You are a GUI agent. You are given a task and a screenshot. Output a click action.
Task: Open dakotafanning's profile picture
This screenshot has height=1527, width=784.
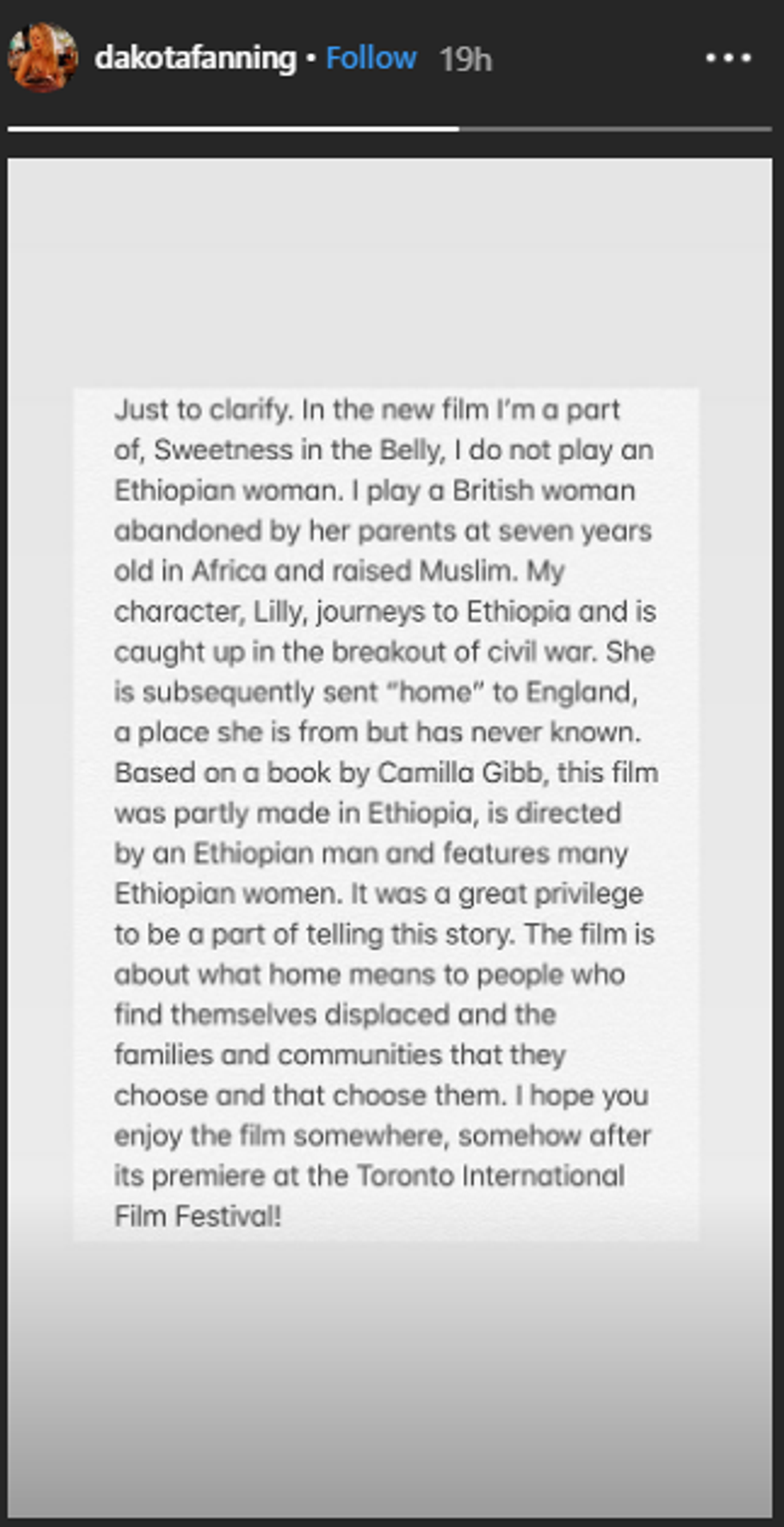[42, 58]
